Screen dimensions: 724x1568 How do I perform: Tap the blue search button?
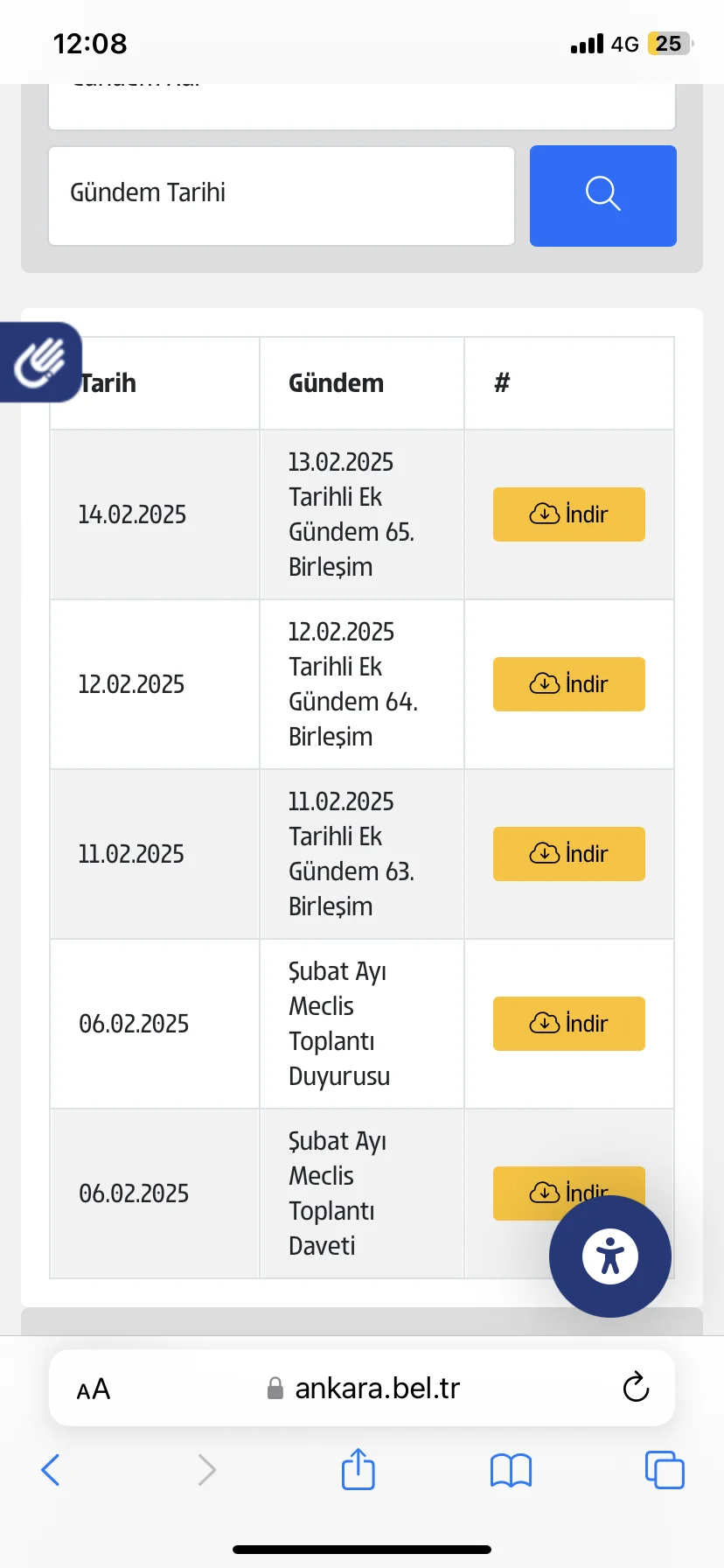[x=602, y=195]
